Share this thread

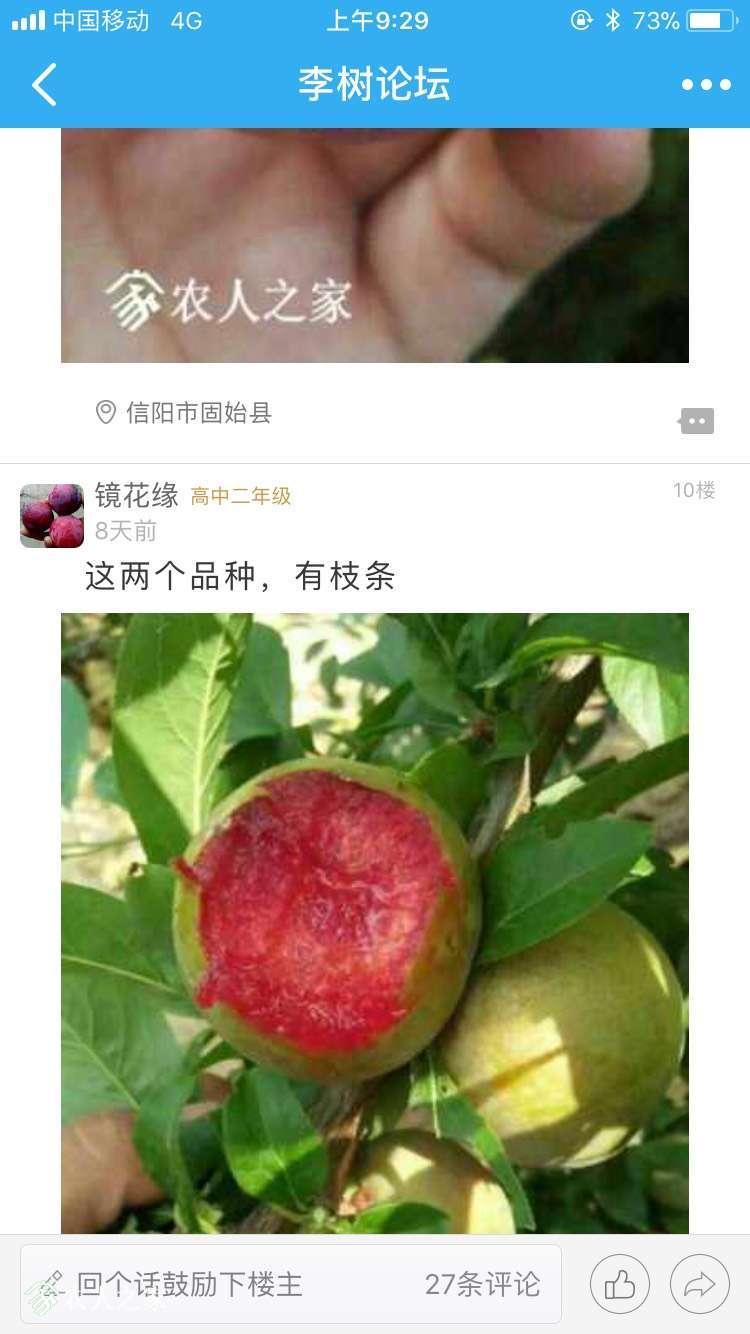tap(700, 1284)
